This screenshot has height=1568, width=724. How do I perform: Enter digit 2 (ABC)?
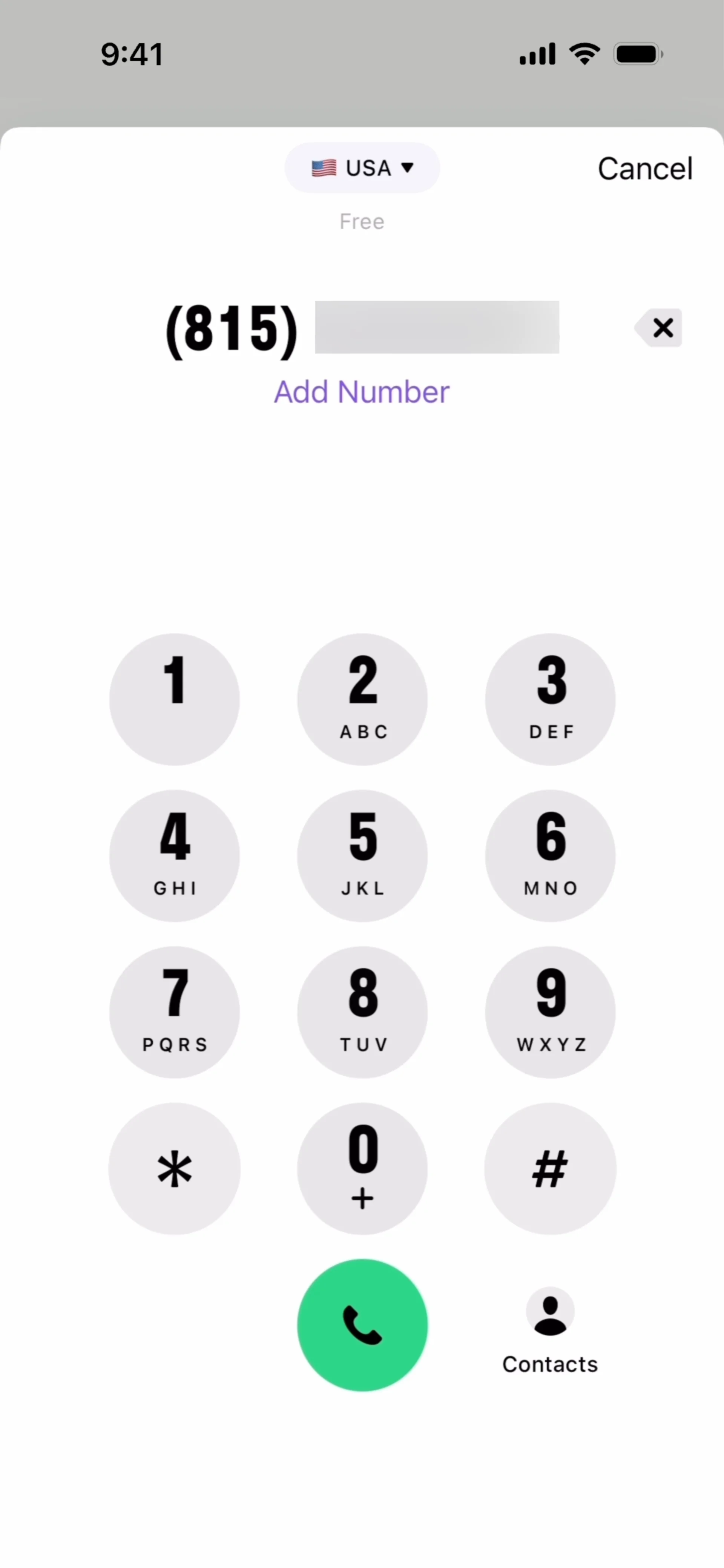(x=362, y=699)
